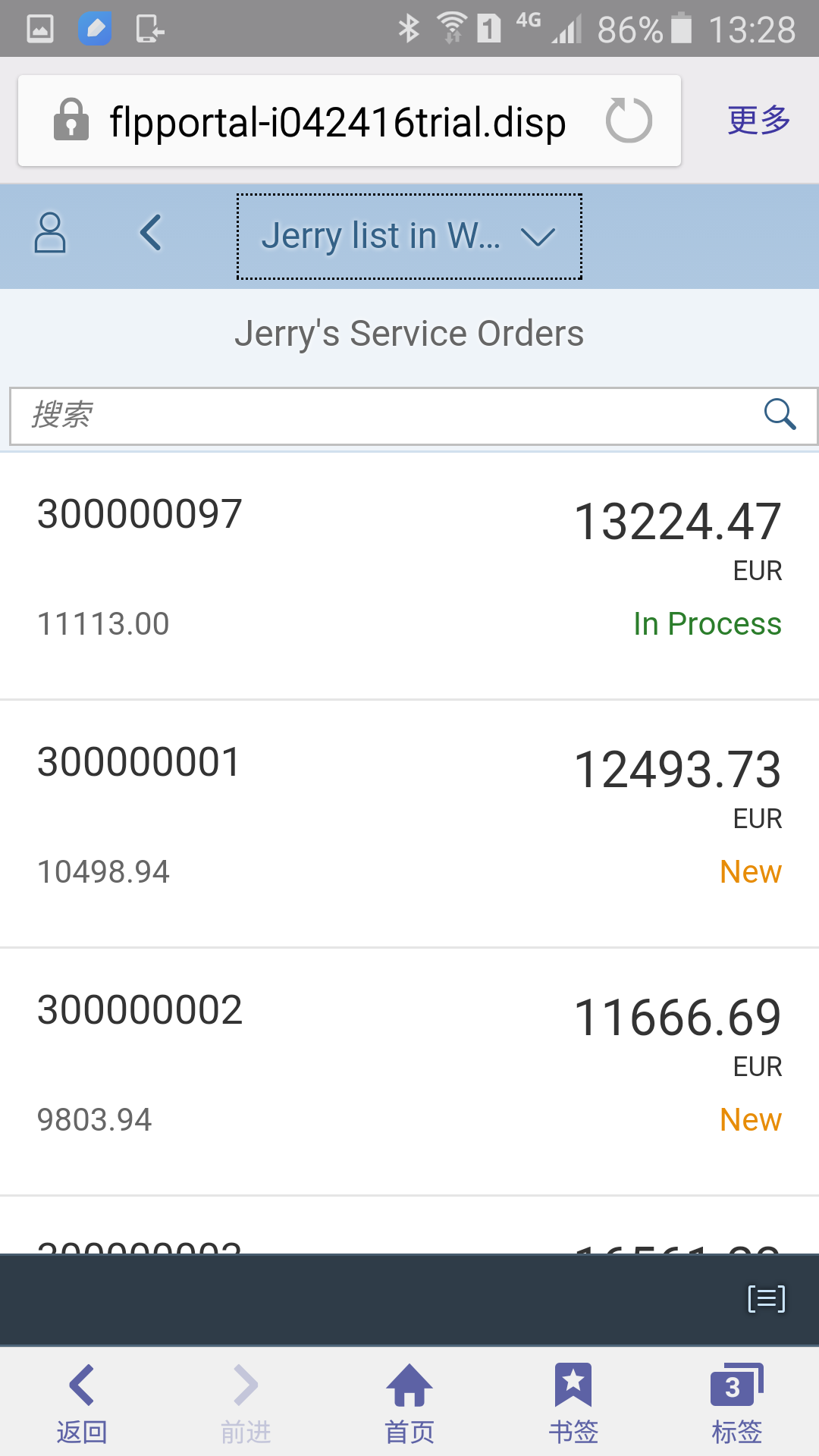
Task: Open service order 300000001
Action: [x=409, y=823]
